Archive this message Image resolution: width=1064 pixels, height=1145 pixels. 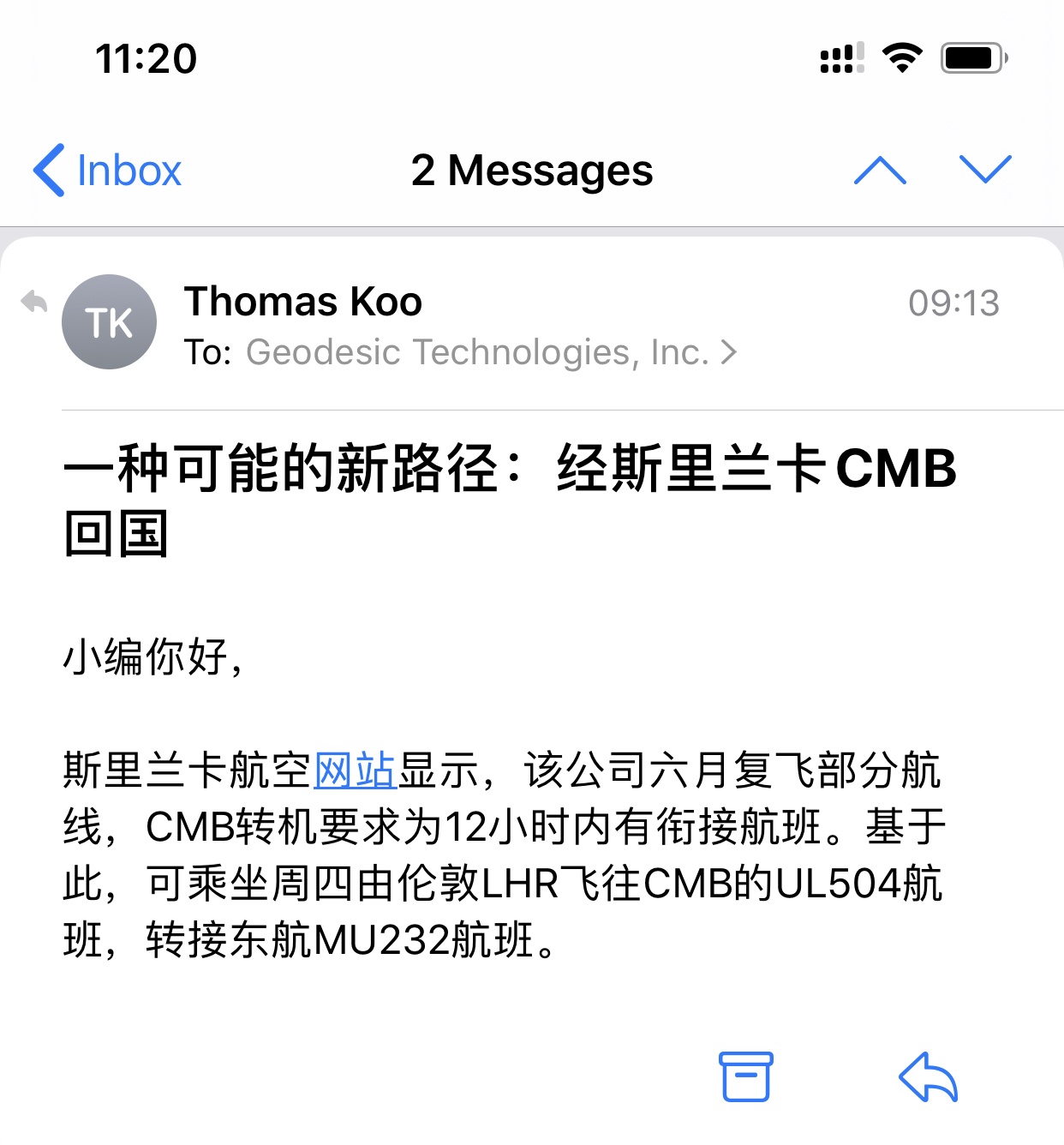point(745,1076)
